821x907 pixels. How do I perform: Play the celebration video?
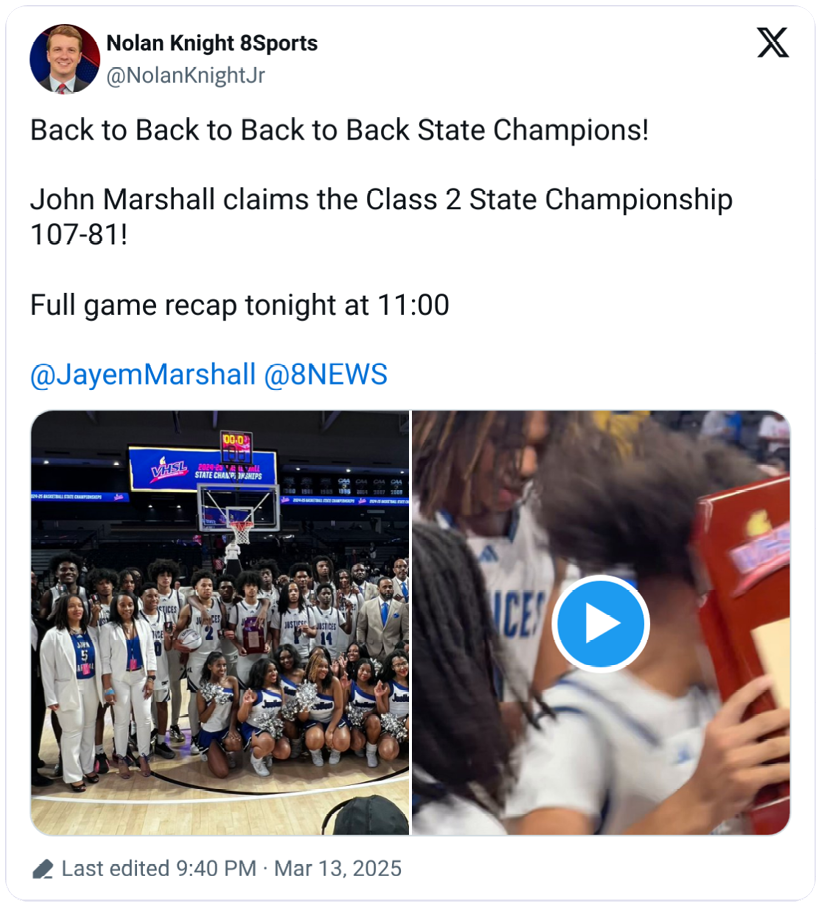[601, 624]
